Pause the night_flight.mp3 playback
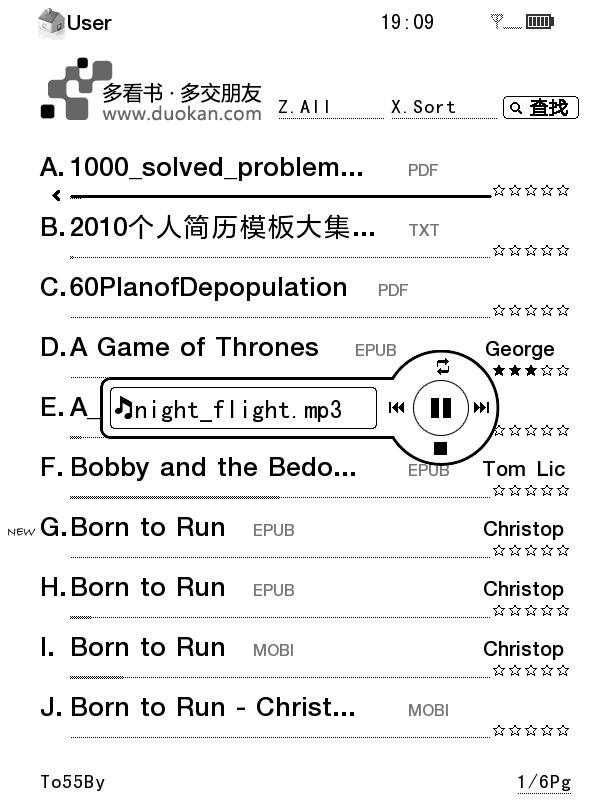 (x=441, y=407)
